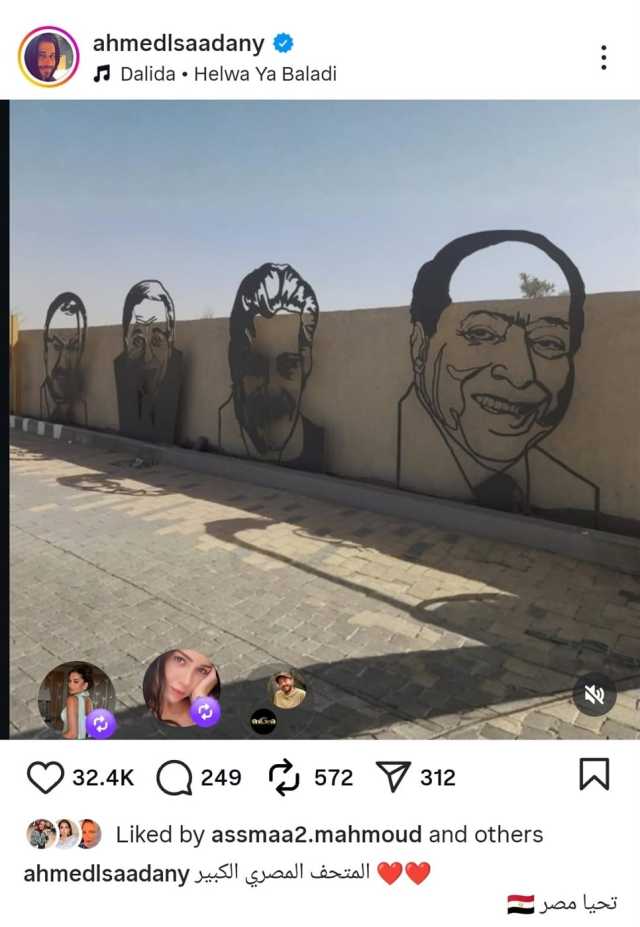Share the post via paper plane
Screen dimensions: 640x927
coord(393,777)
